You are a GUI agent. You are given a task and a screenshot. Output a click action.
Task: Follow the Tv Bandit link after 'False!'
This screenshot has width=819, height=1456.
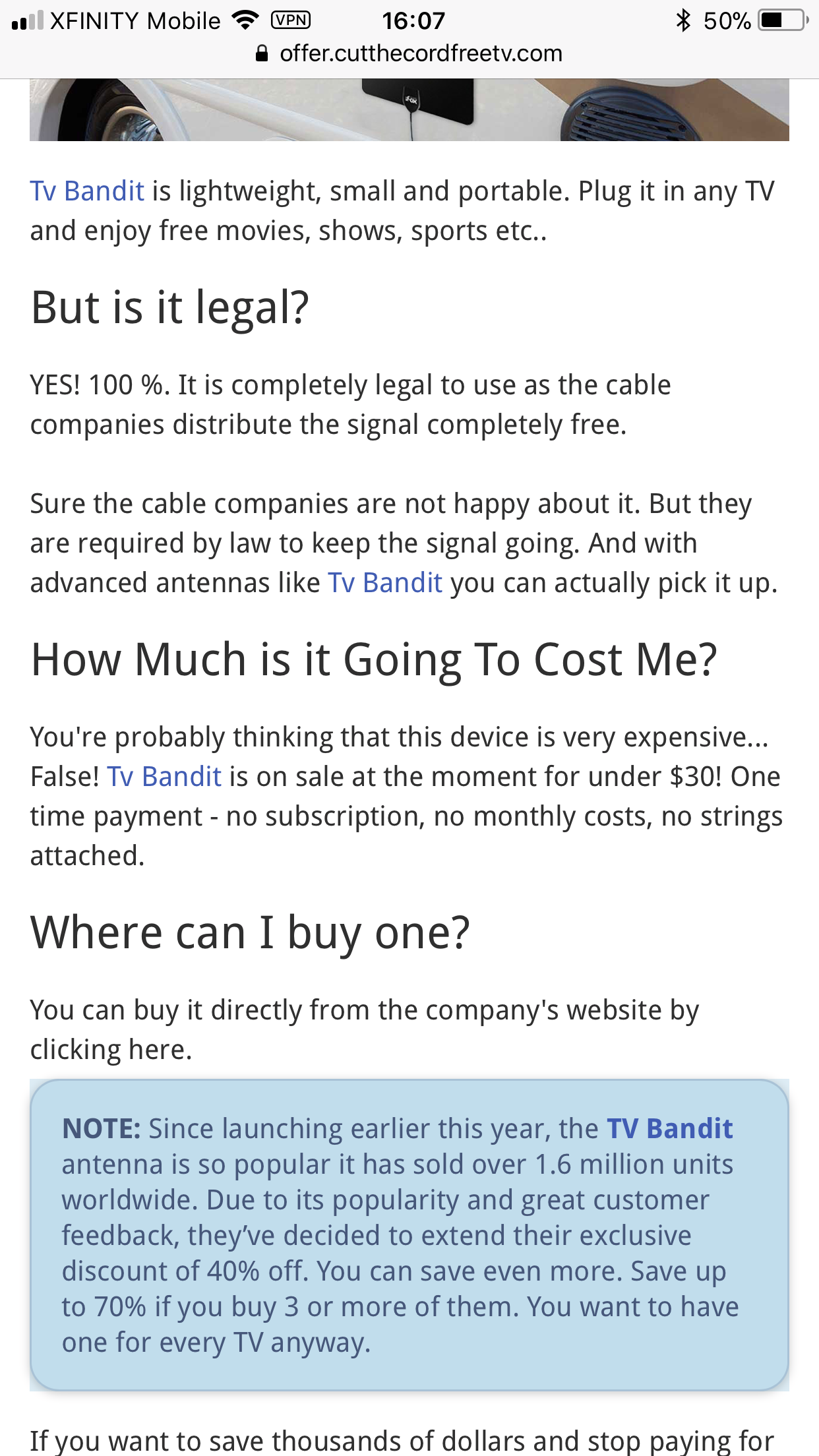click(164, 777)
